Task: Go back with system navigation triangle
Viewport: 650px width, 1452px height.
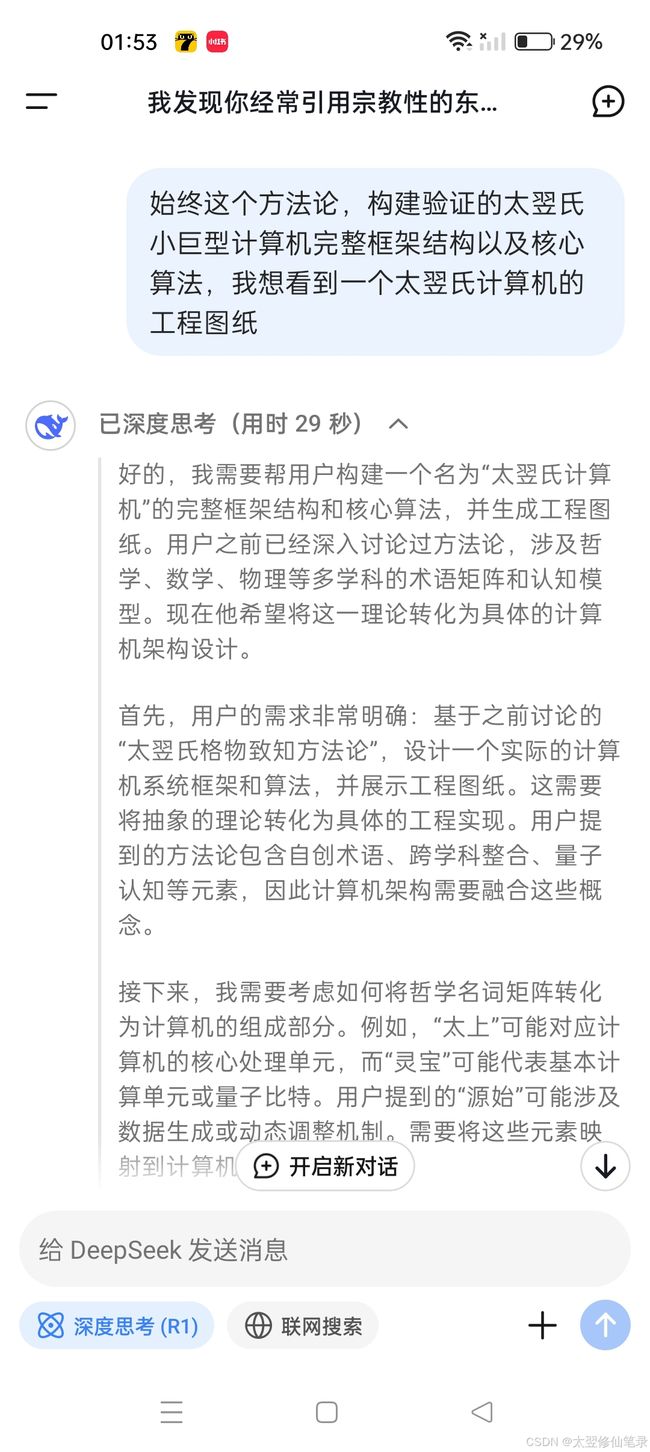Action: (x=482, y=1411)
